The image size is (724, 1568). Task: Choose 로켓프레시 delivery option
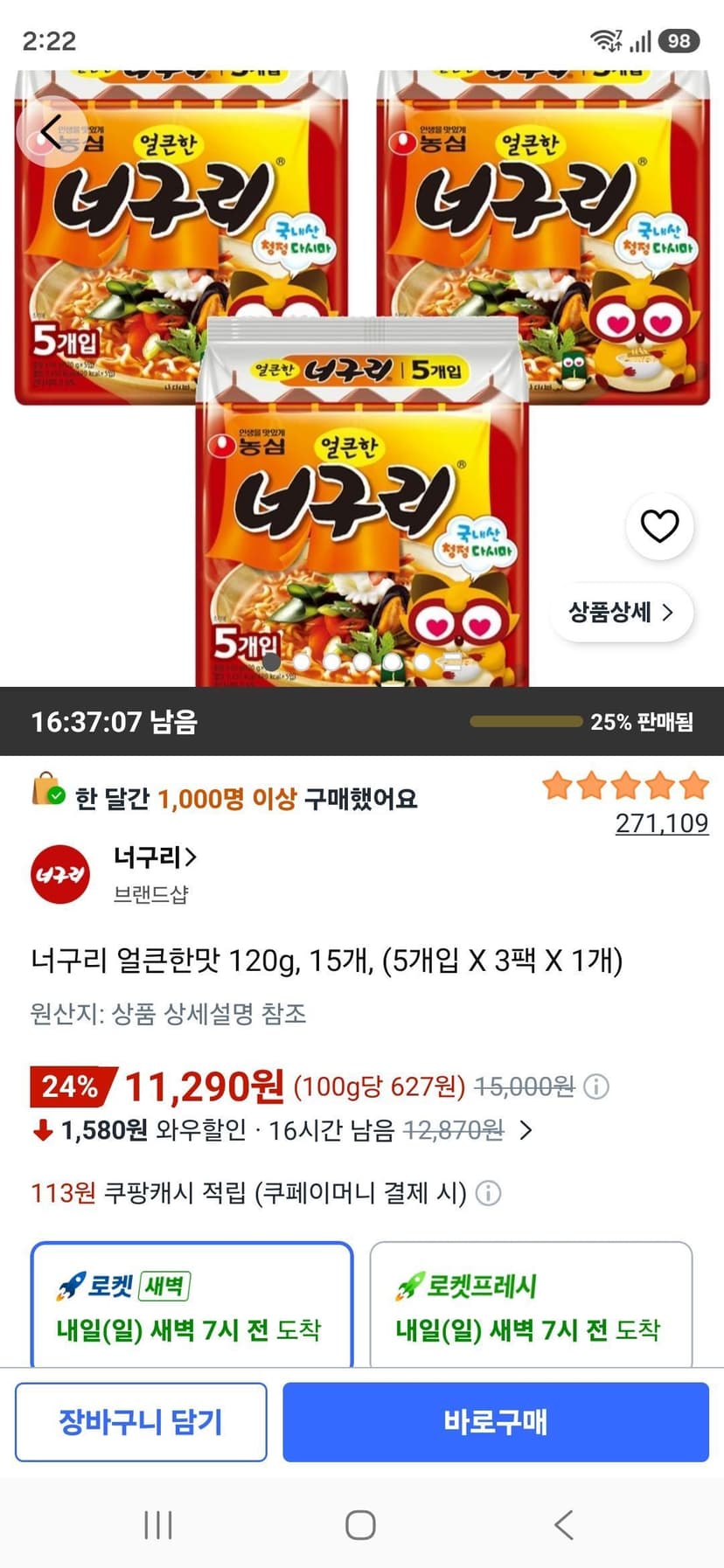coord(531,1306)
